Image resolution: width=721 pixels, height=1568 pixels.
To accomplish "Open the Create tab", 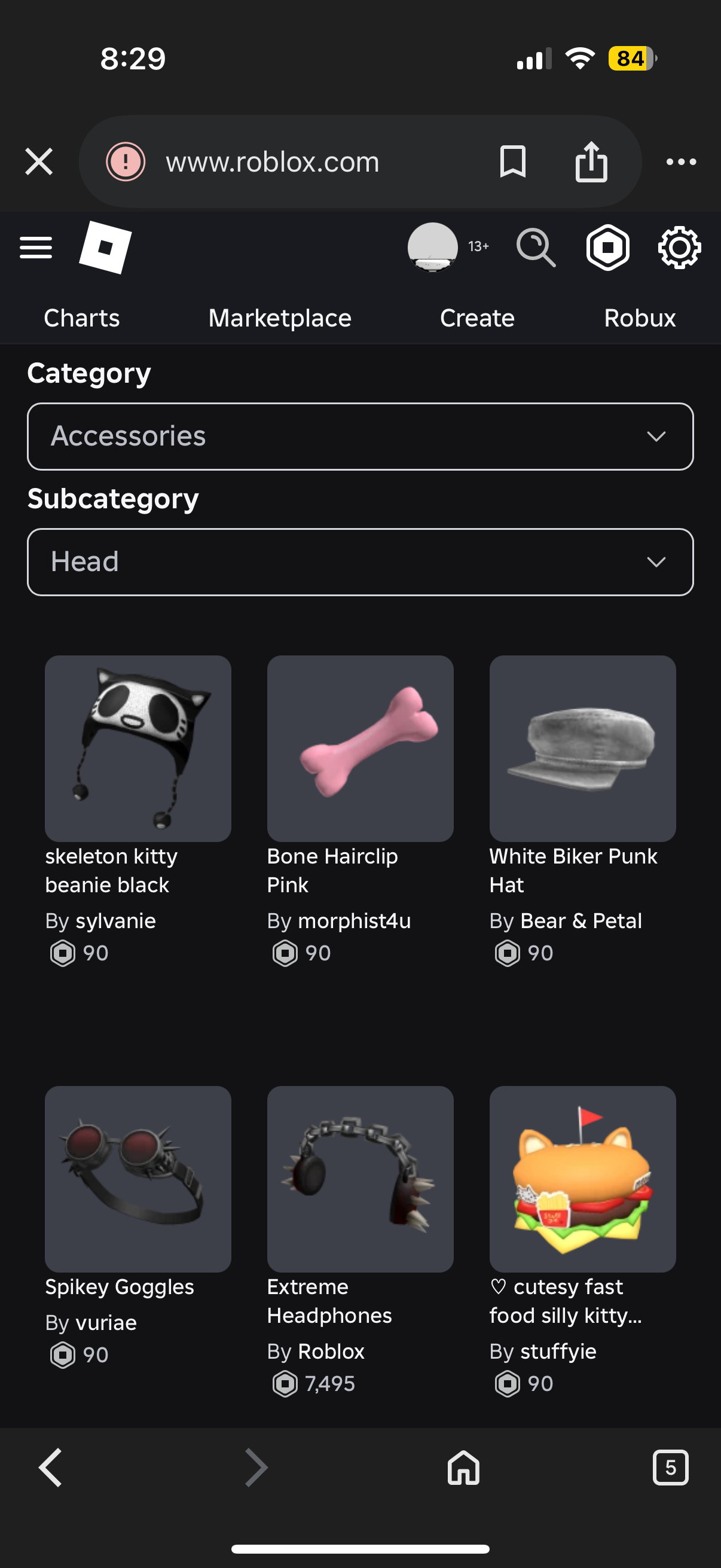I will 477,318.
